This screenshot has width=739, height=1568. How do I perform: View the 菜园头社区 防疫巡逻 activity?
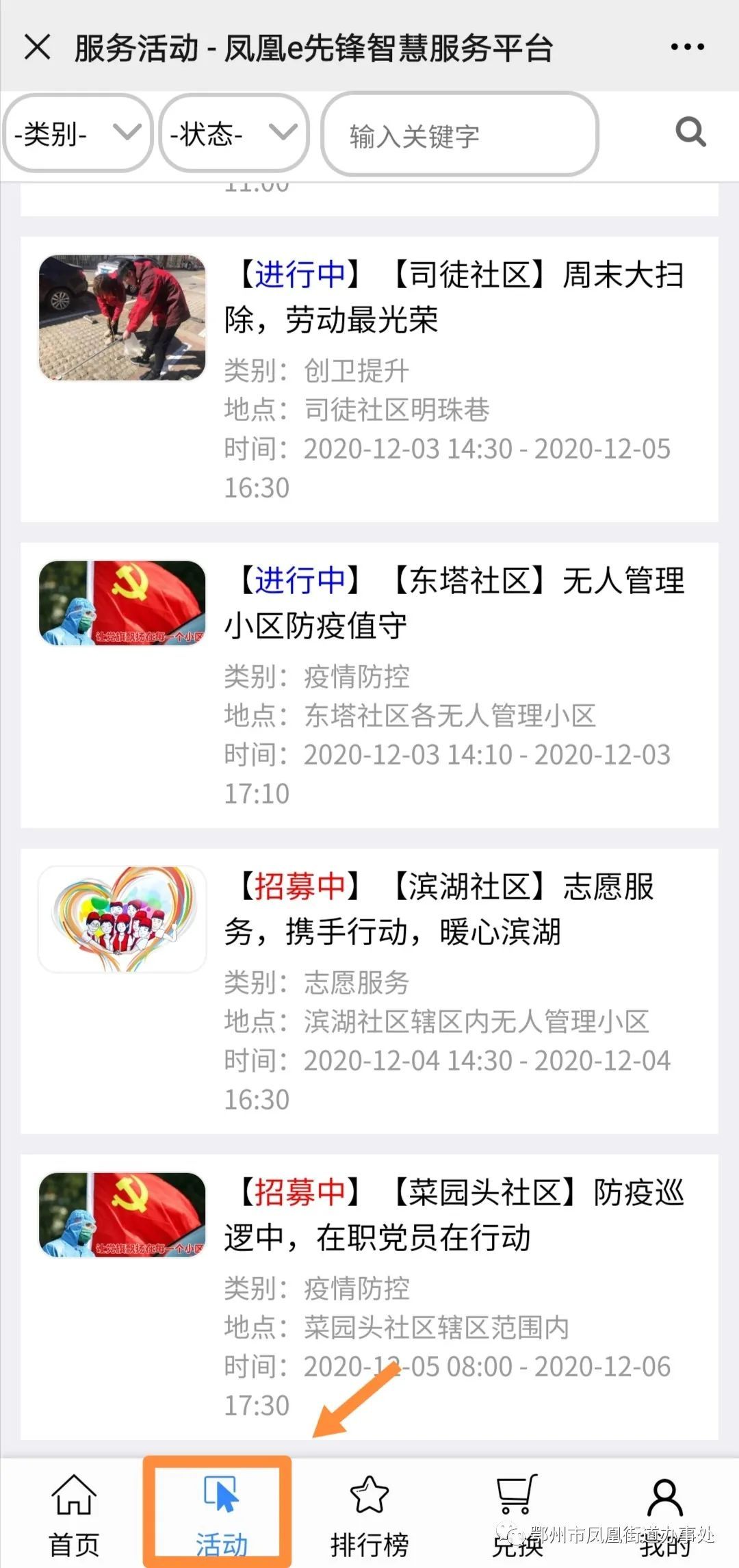click(x=453, y=1216)
